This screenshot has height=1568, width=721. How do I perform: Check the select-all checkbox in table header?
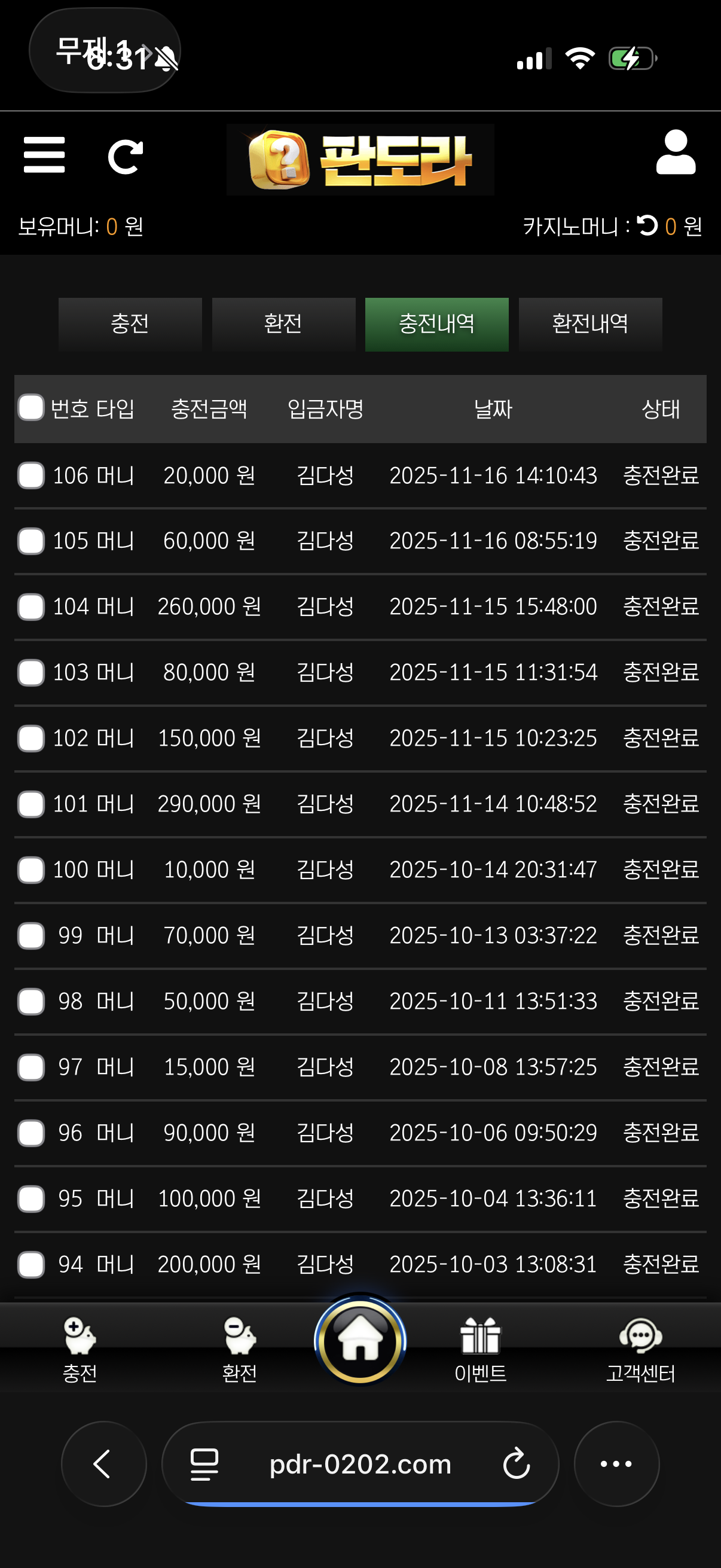tap(30, 408)
